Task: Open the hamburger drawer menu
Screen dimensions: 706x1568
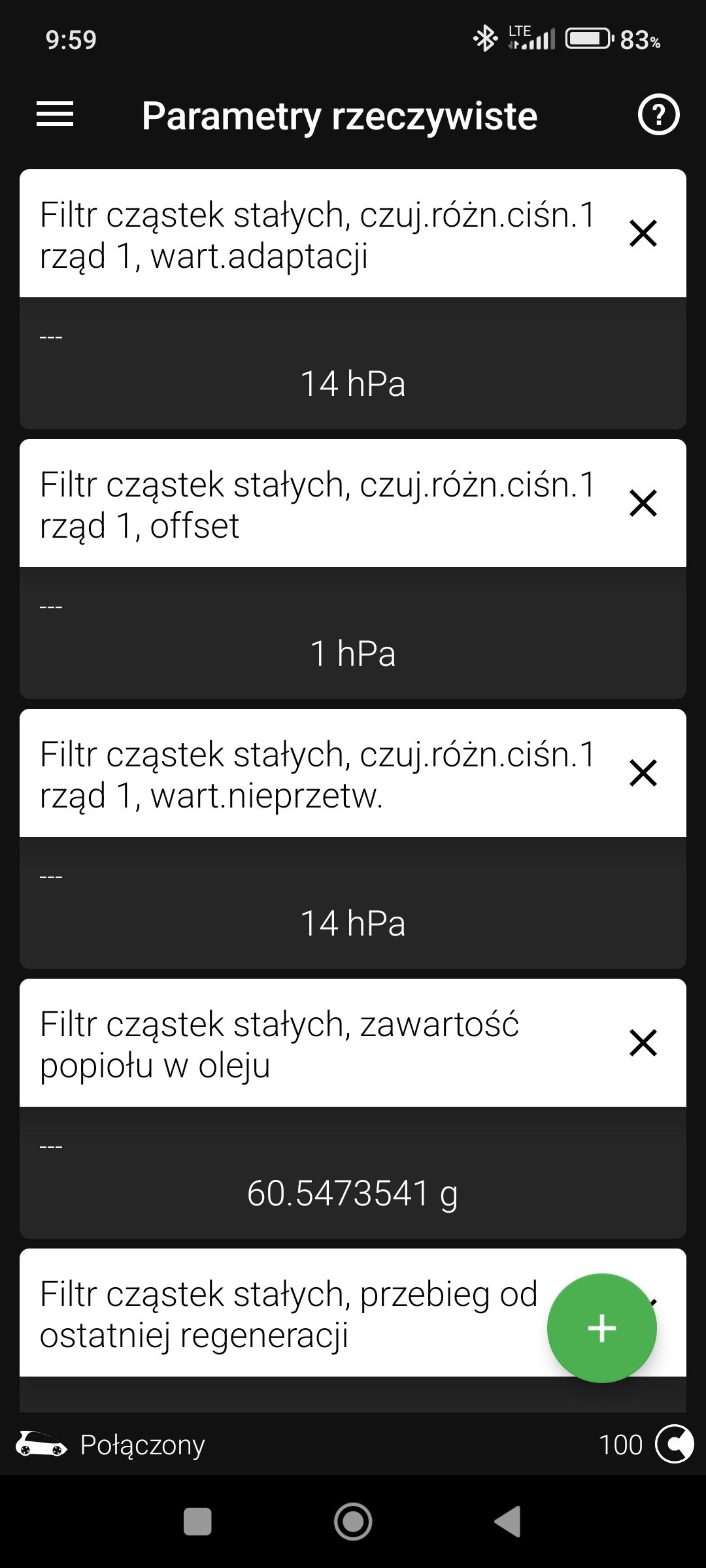Action: (55, 115)
